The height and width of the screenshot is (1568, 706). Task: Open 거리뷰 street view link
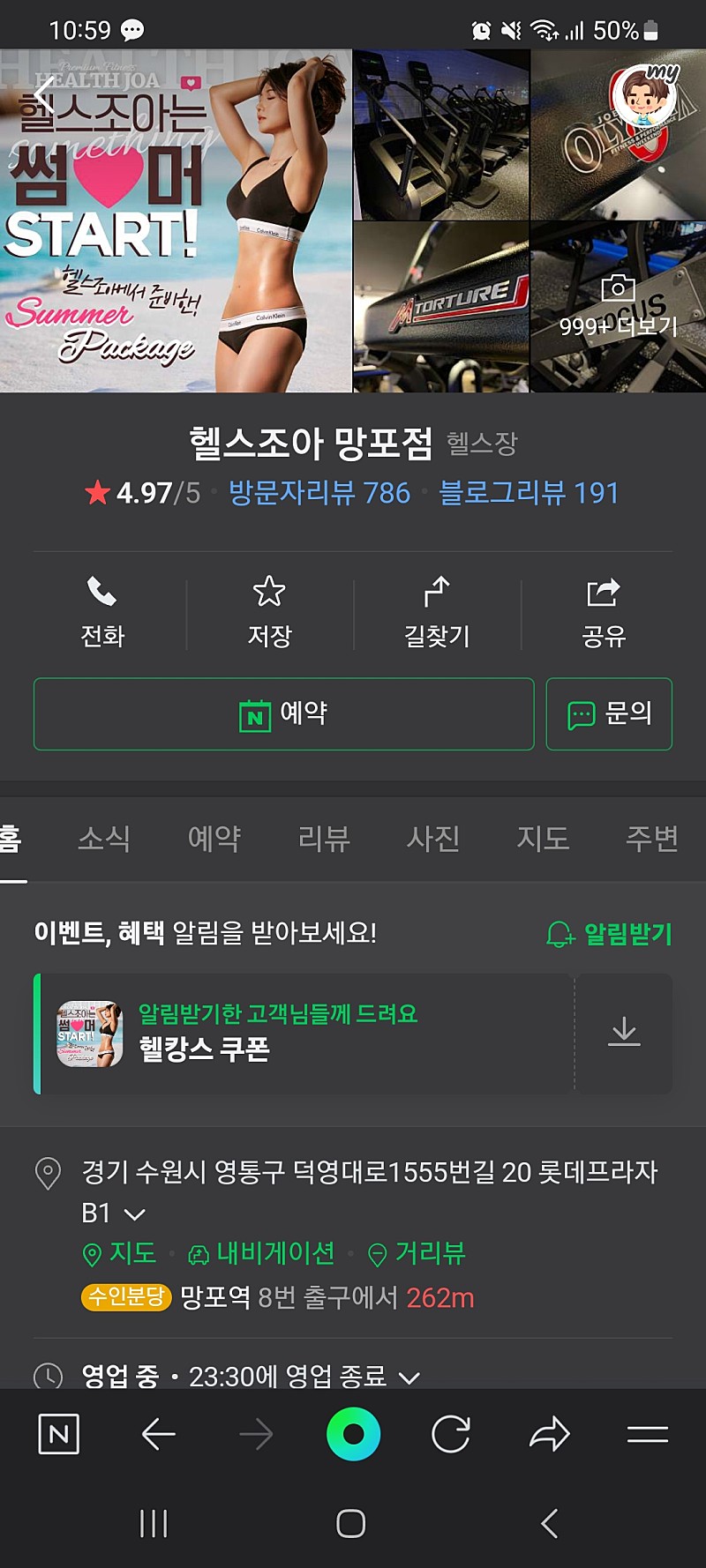coord(416,1253)
